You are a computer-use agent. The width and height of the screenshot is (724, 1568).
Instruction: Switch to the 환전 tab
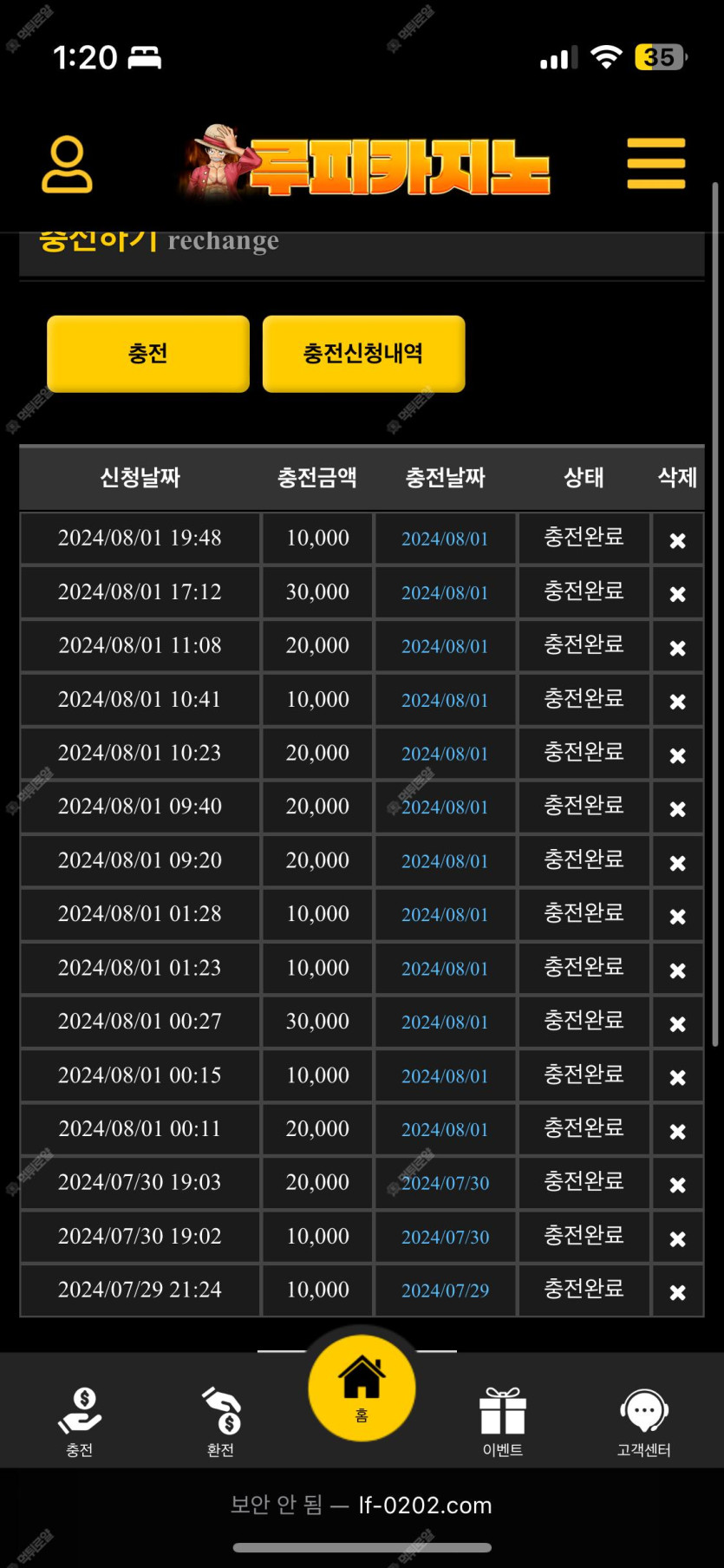pyautogui.click(x=221, y=1419)
